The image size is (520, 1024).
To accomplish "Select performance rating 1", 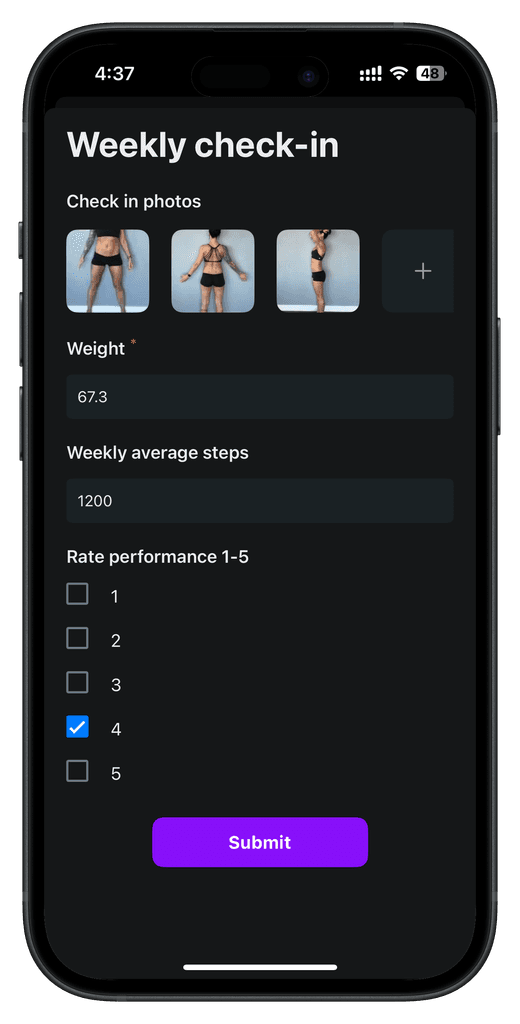I will (x=78, y=594).
